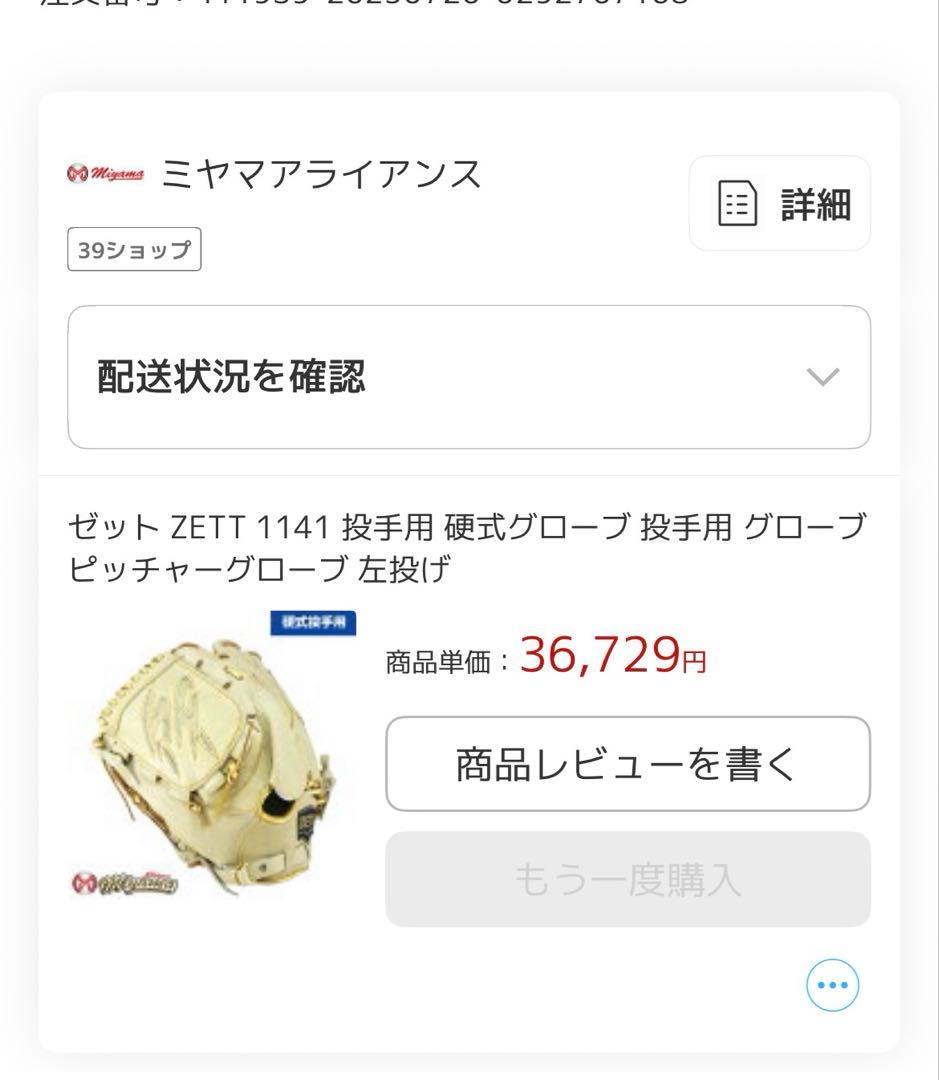Click the disabled もう一度購入 repurchase button
939x1080 pixels.
click(x=627, y=879)
